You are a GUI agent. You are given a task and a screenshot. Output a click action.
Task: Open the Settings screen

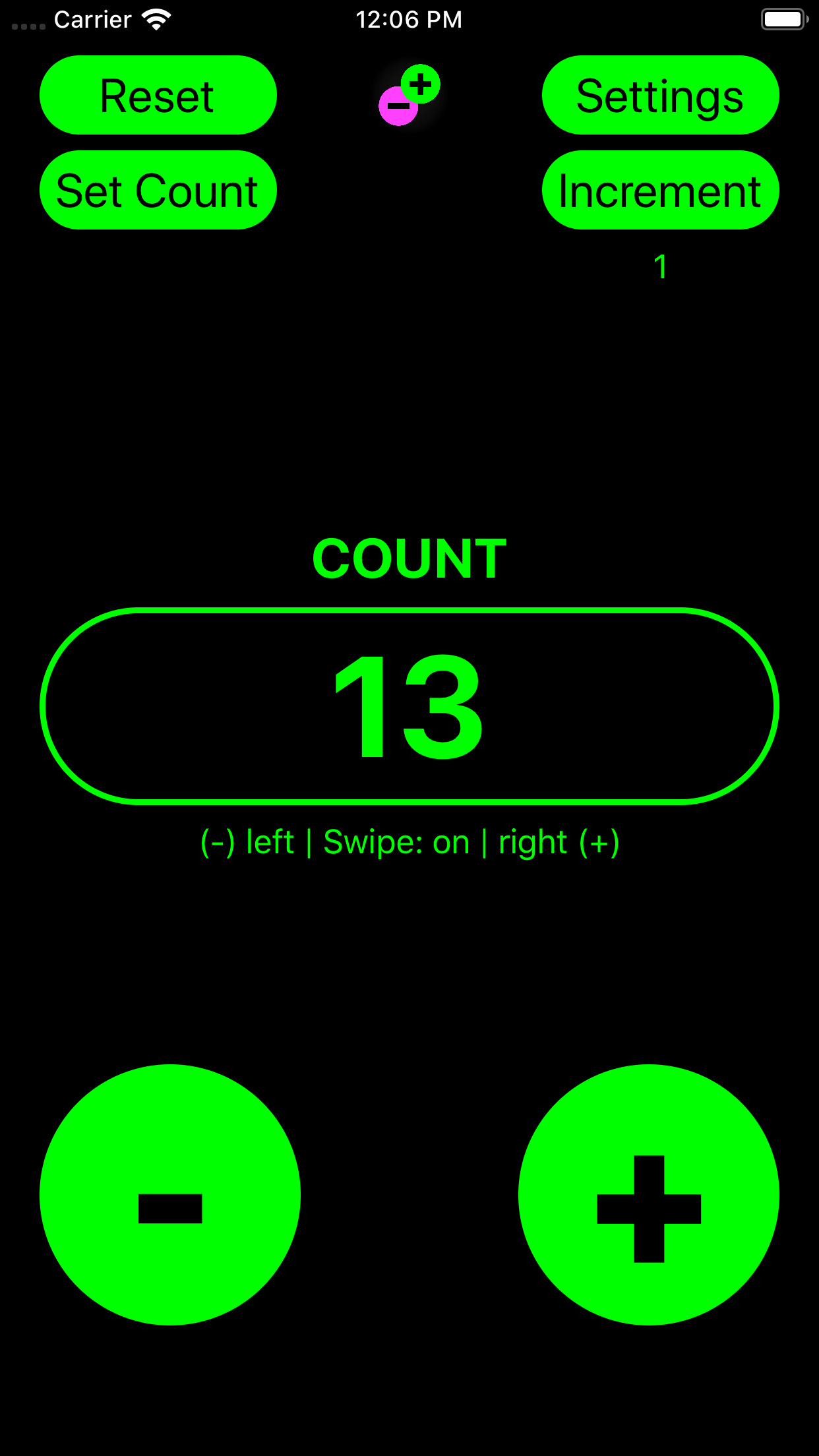[x=660, y=95]
